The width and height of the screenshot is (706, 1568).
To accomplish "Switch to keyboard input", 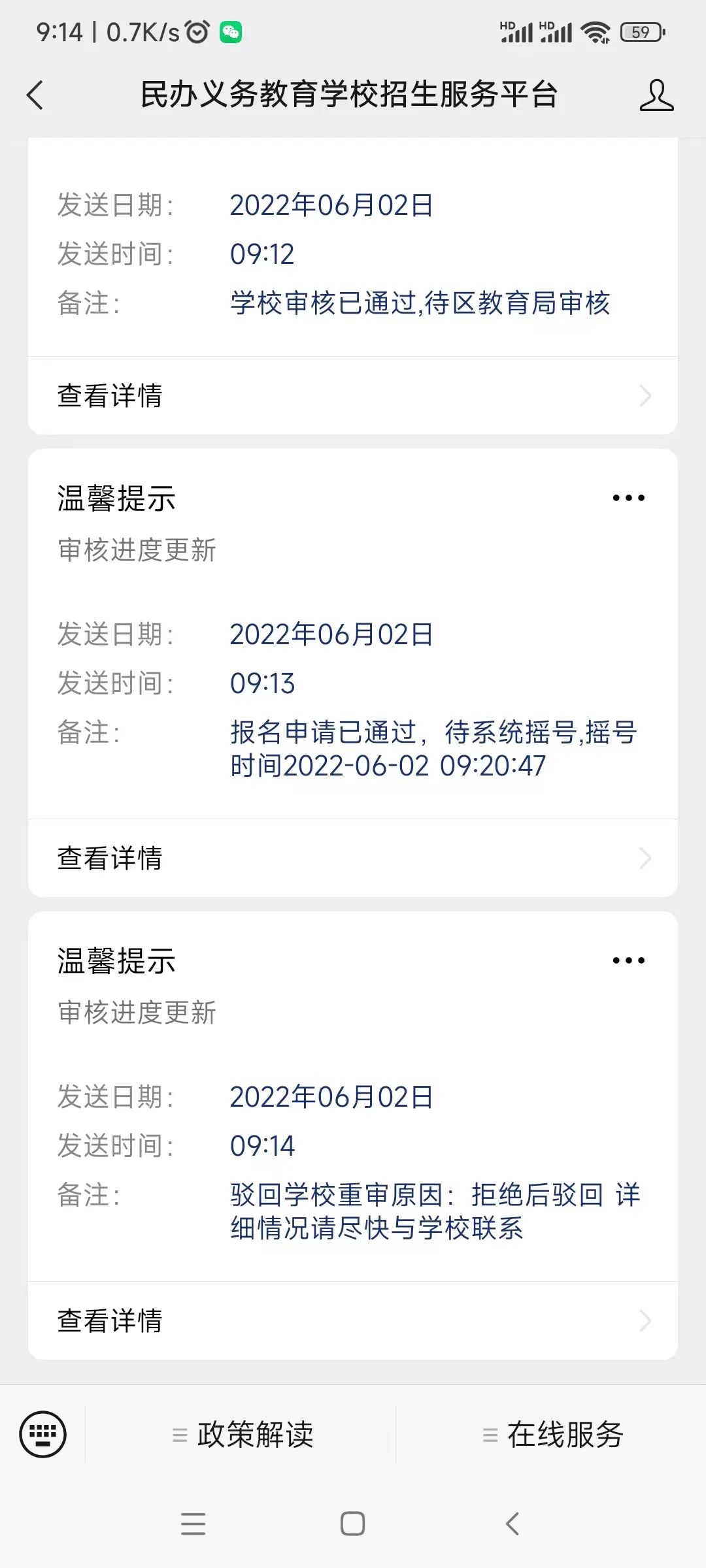I will 43,1435.
